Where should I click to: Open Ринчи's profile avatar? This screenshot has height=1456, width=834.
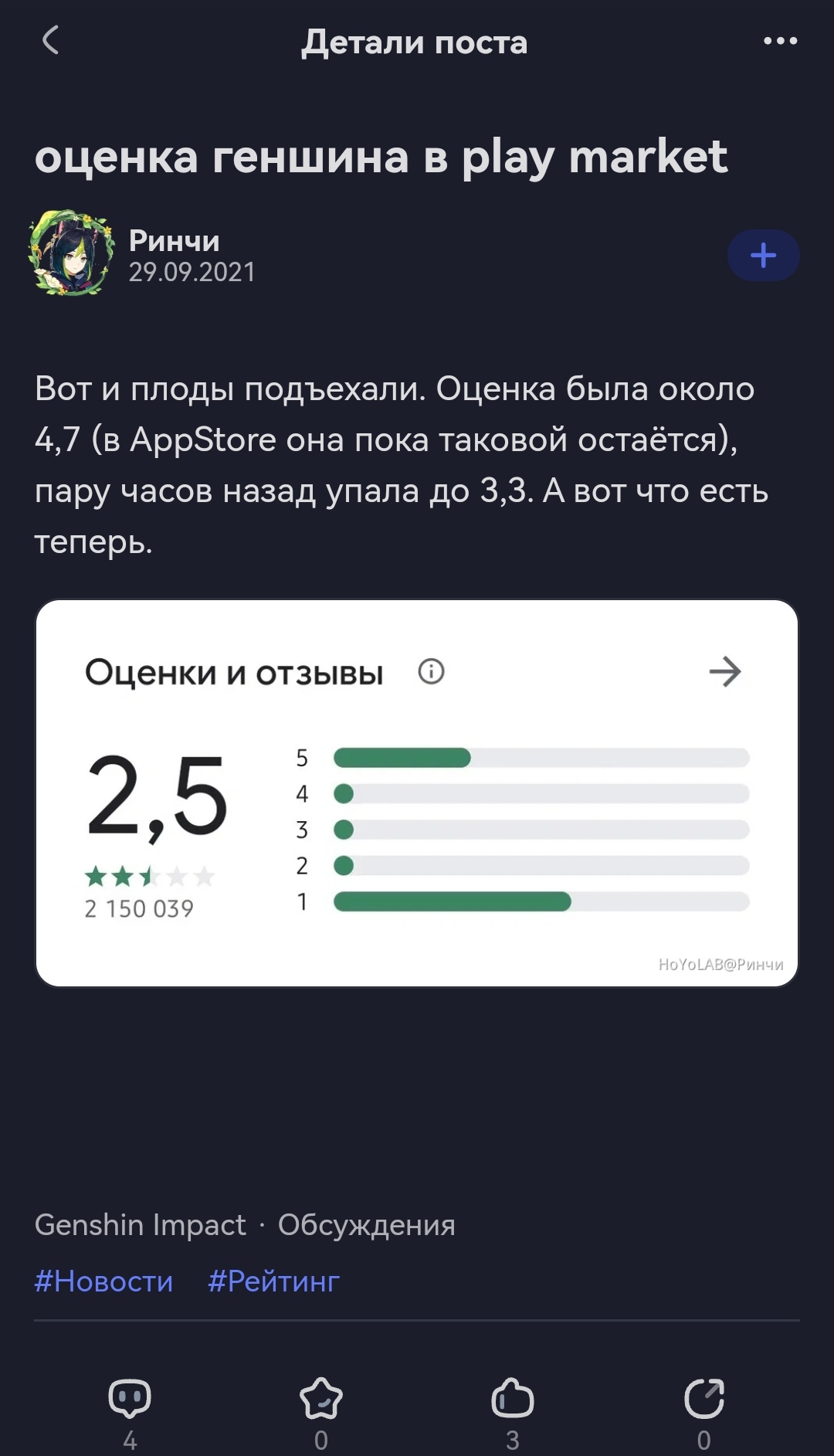point(71,253)
